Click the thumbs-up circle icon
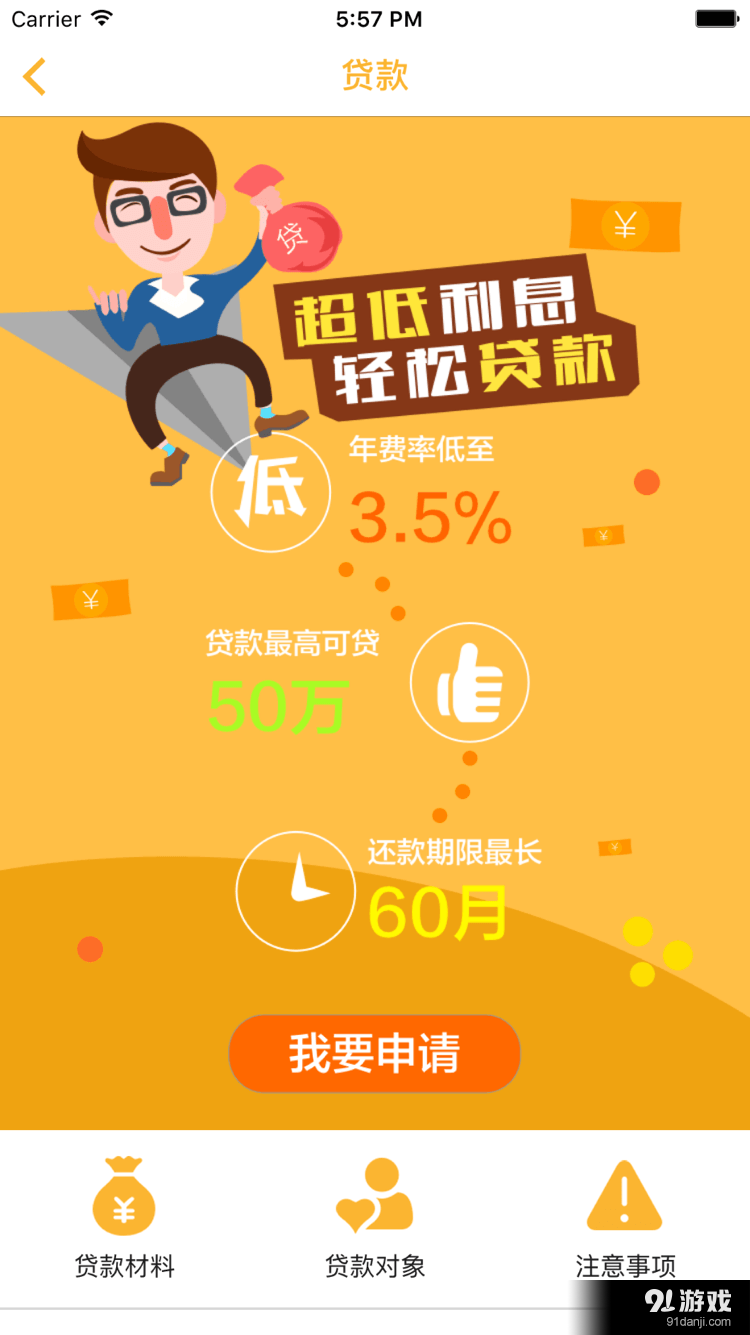This screenshot has width=750, height=1335. coord(469,682)
